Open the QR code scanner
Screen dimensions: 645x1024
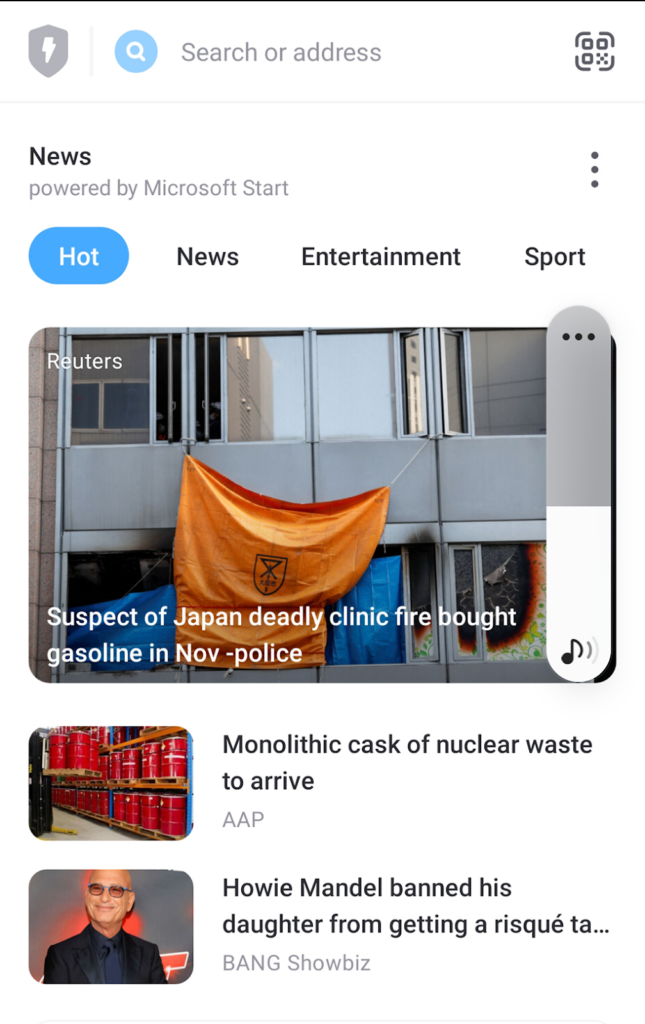594,52
